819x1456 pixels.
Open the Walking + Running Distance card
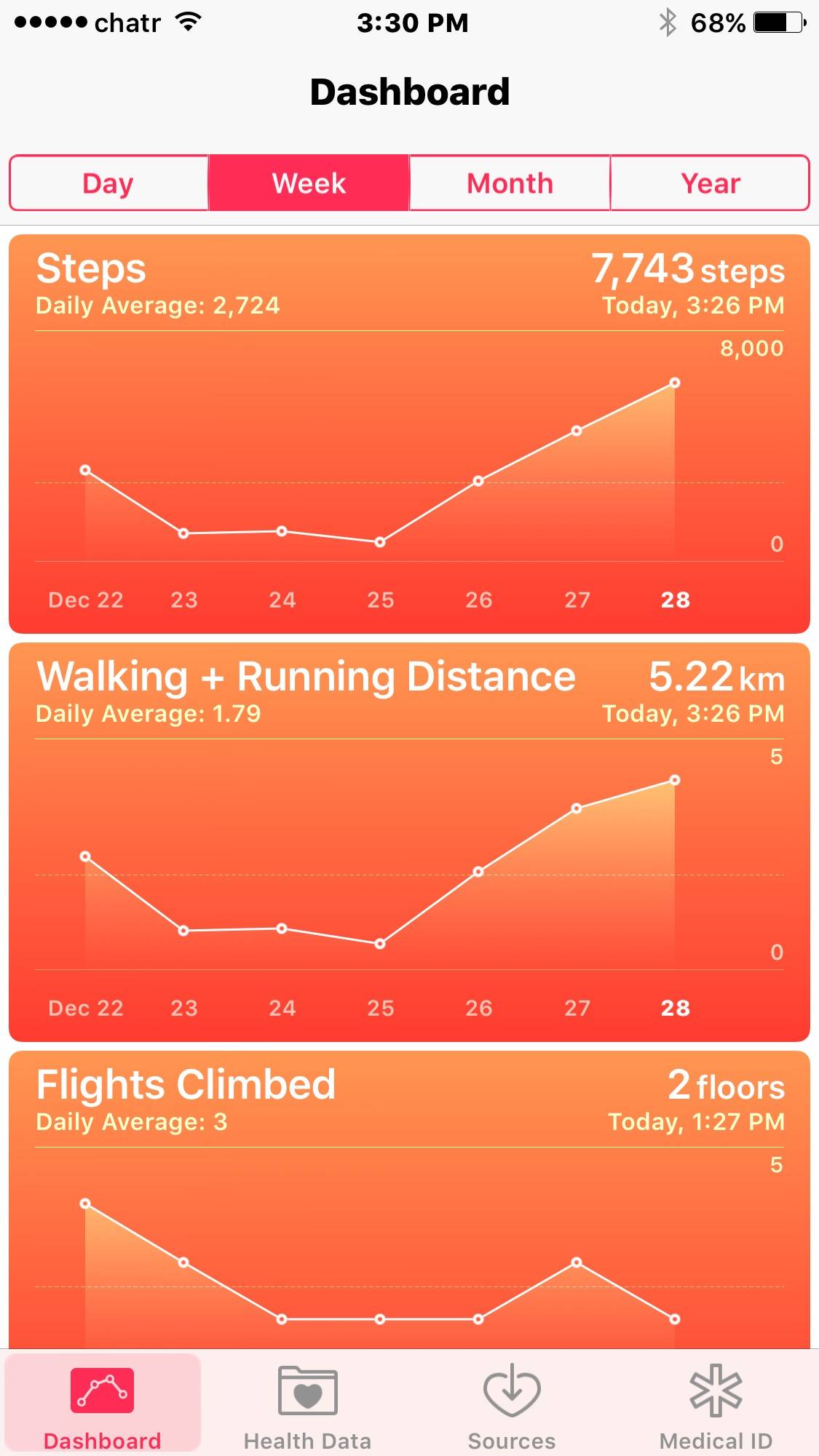click(x=409, y=841)
